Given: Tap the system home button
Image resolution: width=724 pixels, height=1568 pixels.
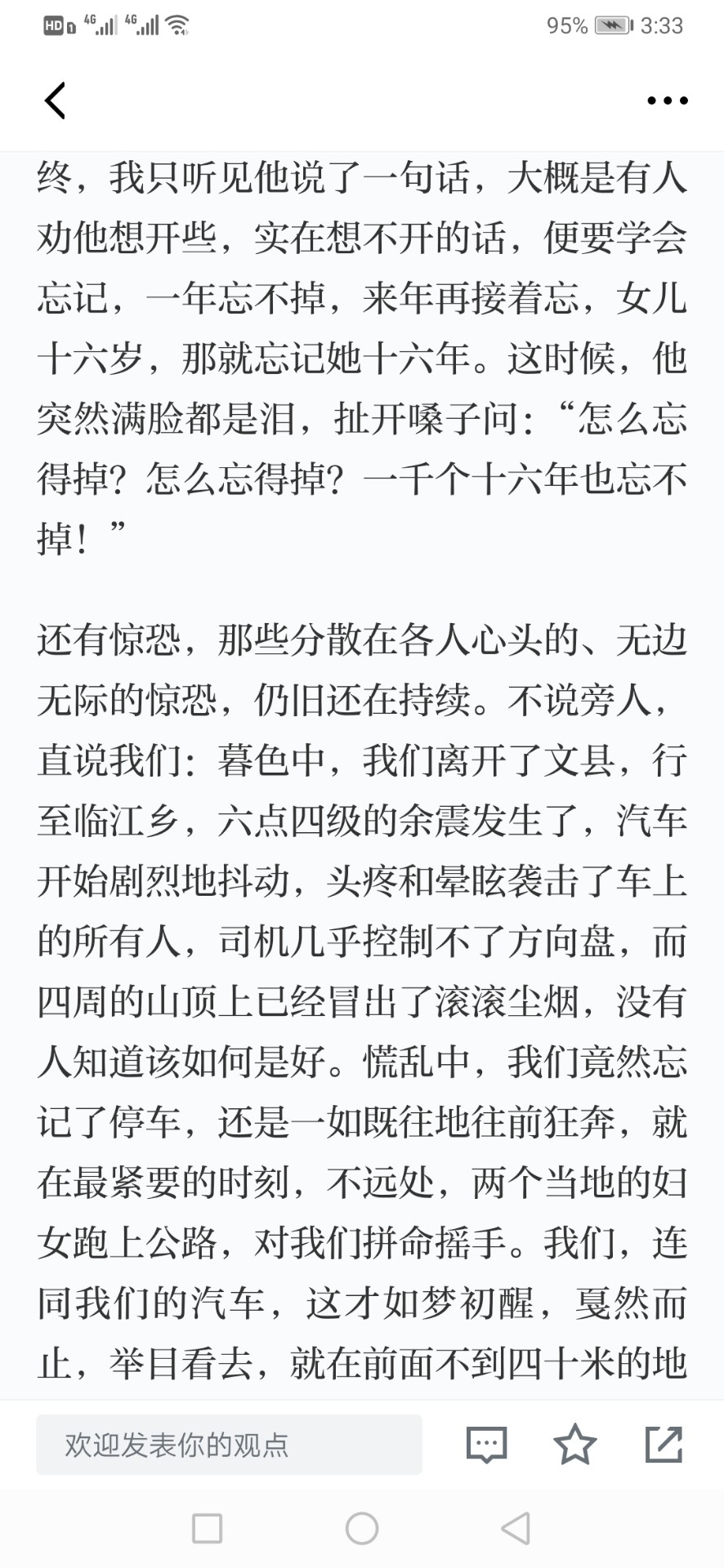Looking at the screenshot, I should coord(362,1528).
